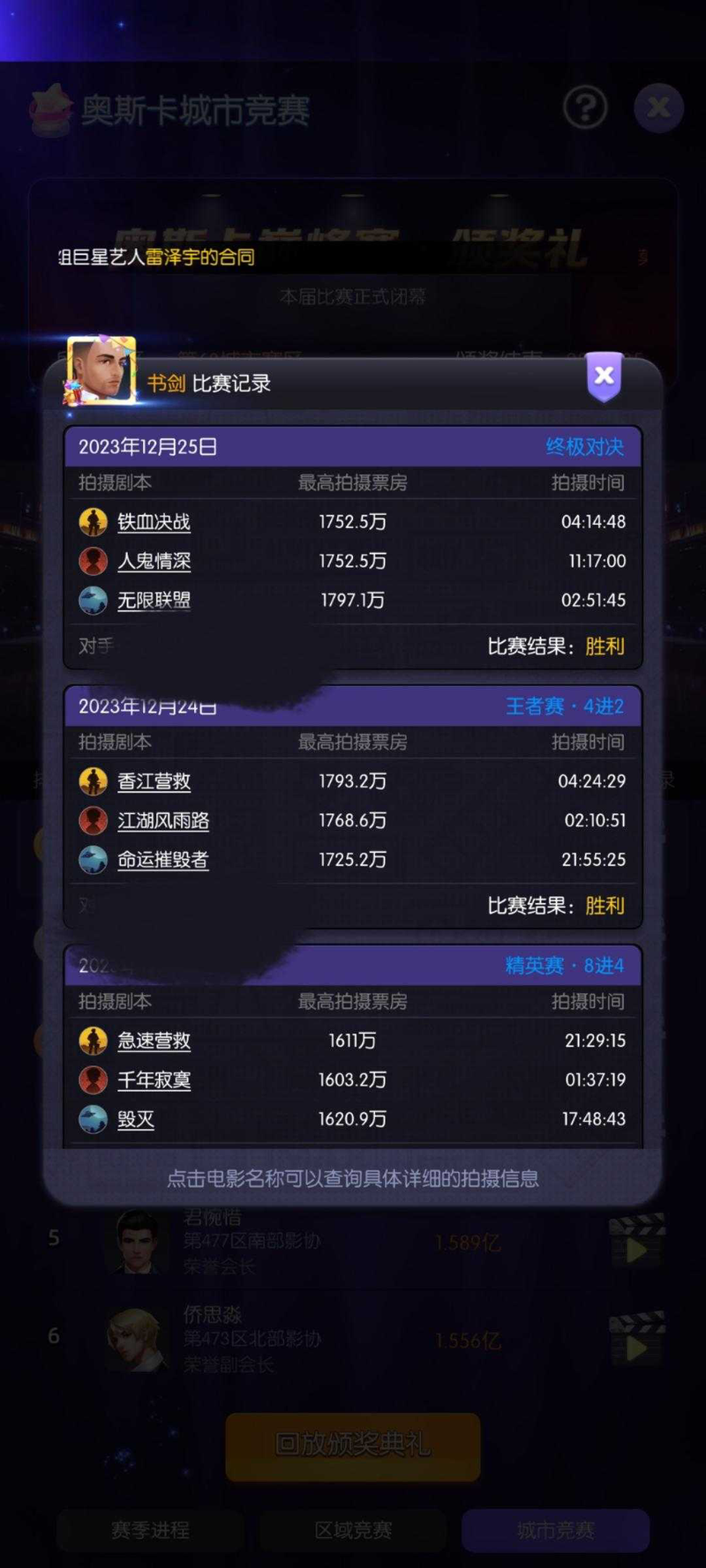This screenshot has height=1568, width=706.
Task: View shooting info for 急速营救
Action: coord(154,1041)
